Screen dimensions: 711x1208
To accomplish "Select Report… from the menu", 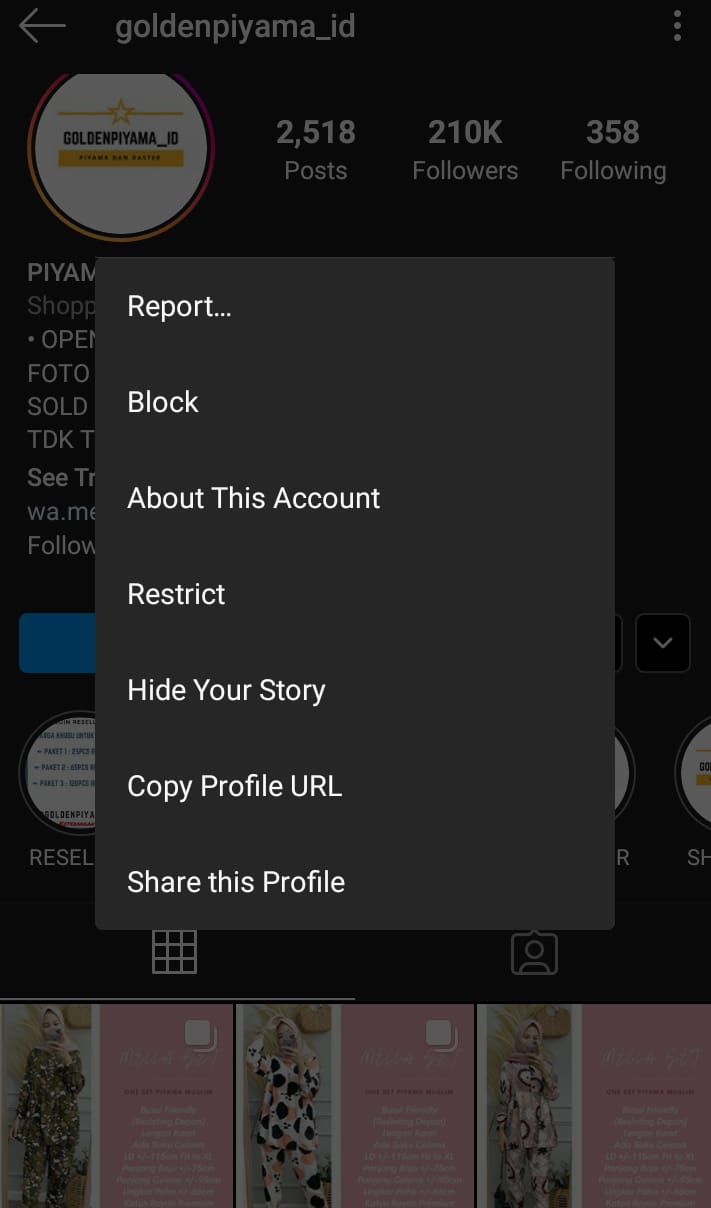I will click(354, 306).
